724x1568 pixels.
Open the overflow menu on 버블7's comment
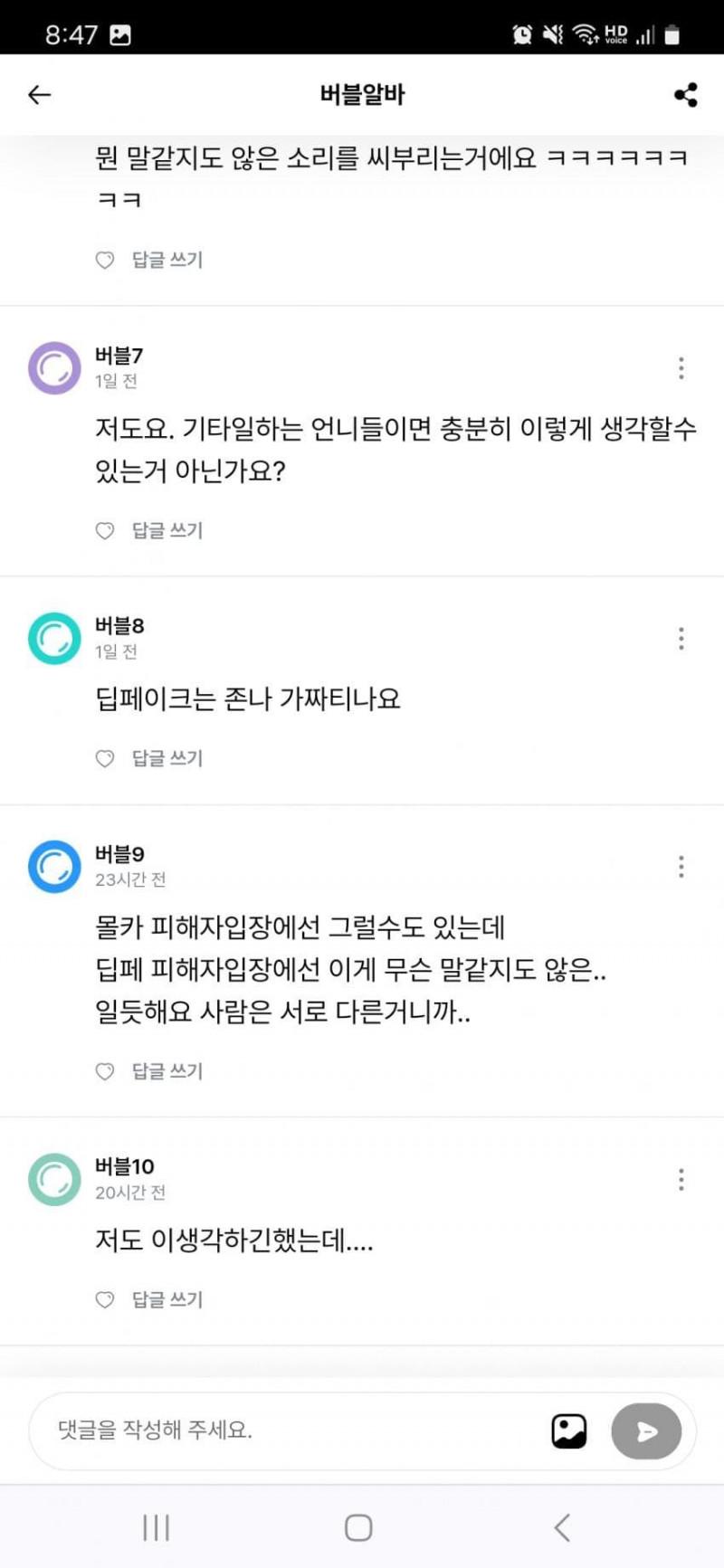click(681, 368)
